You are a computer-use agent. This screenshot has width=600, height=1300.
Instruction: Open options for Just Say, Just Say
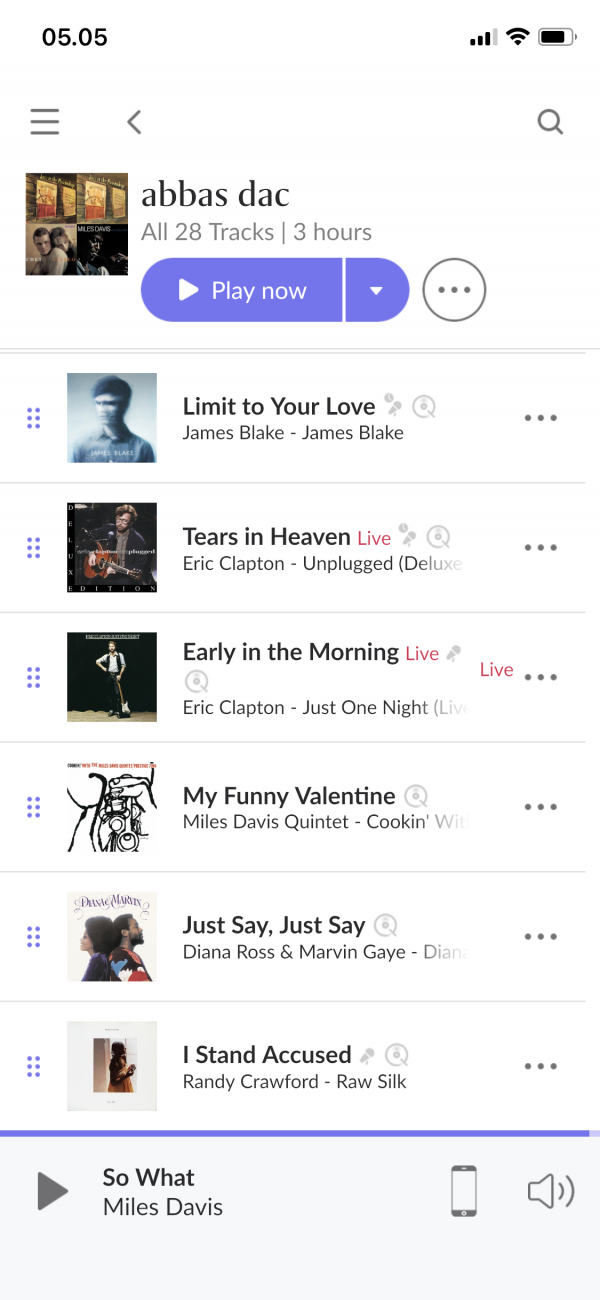pyautogui.click(x=541, y=937)
